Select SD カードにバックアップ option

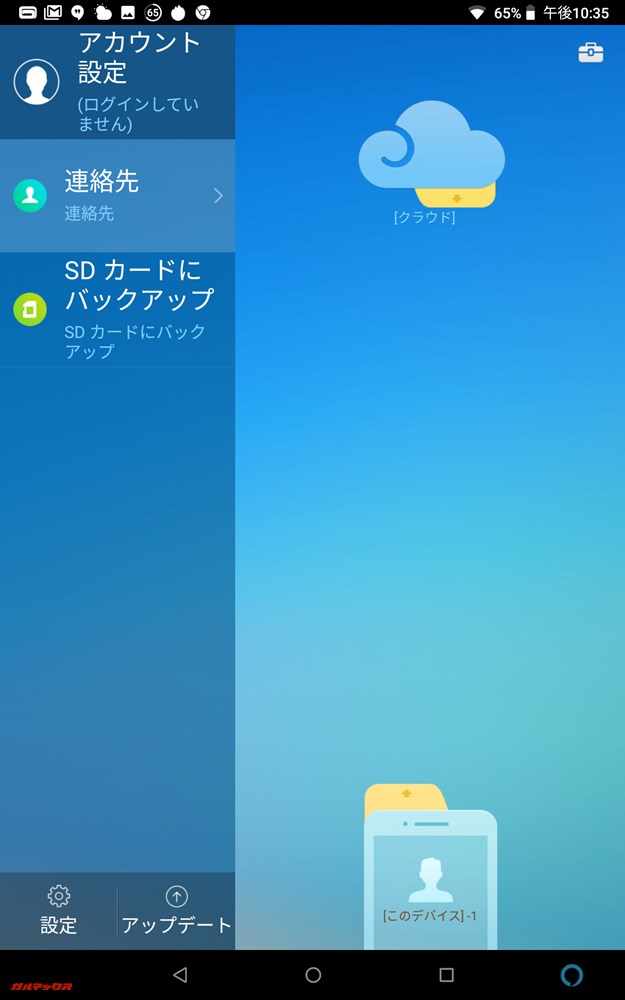coord(117,309)
